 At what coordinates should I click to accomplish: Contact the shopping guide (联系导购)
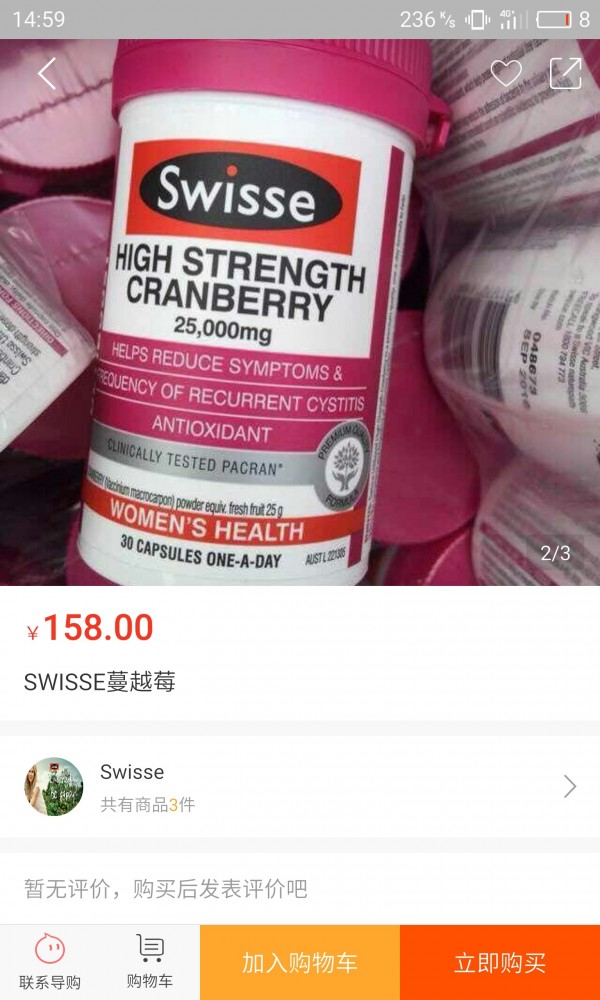[50, 962]
